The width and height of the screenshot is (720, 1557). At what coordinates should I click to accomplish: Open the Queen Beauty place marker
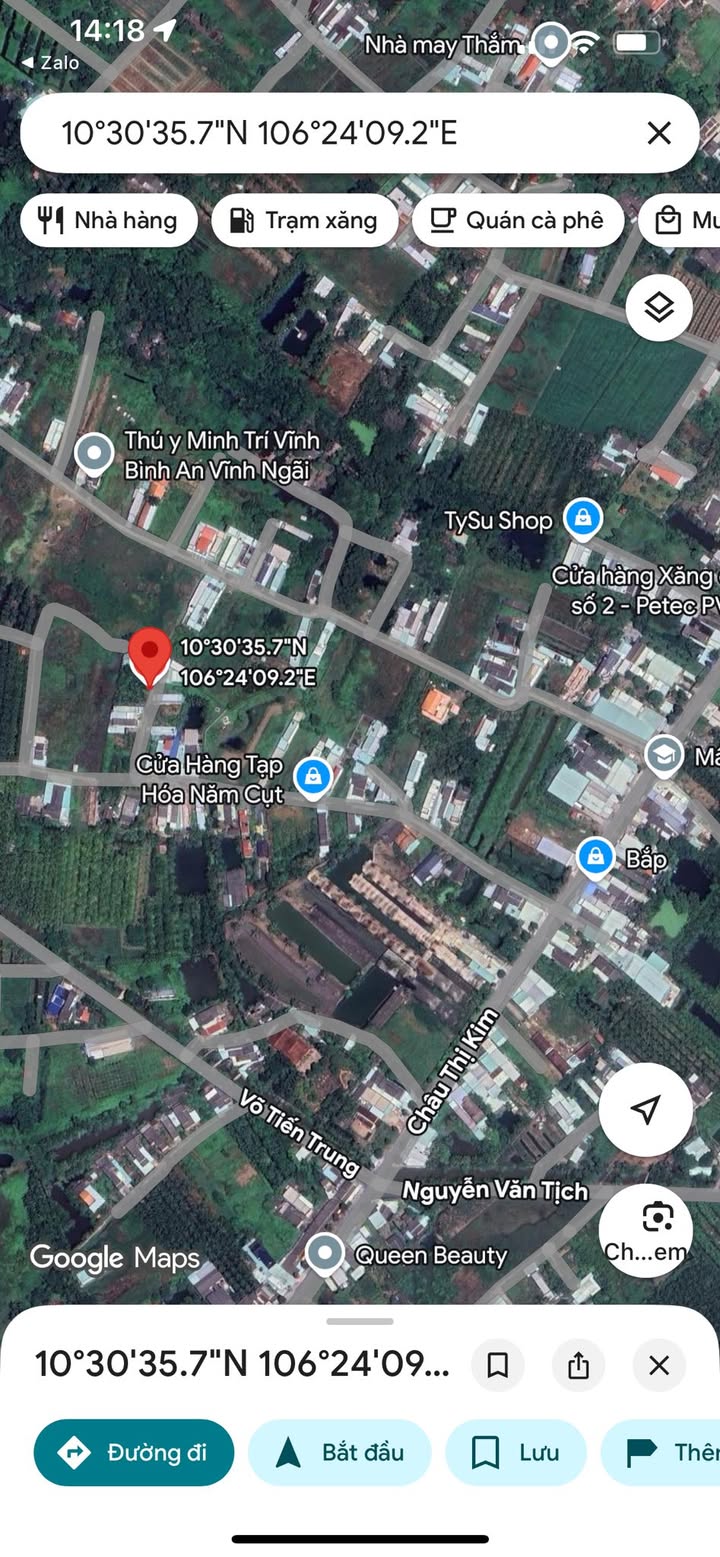325,1253
